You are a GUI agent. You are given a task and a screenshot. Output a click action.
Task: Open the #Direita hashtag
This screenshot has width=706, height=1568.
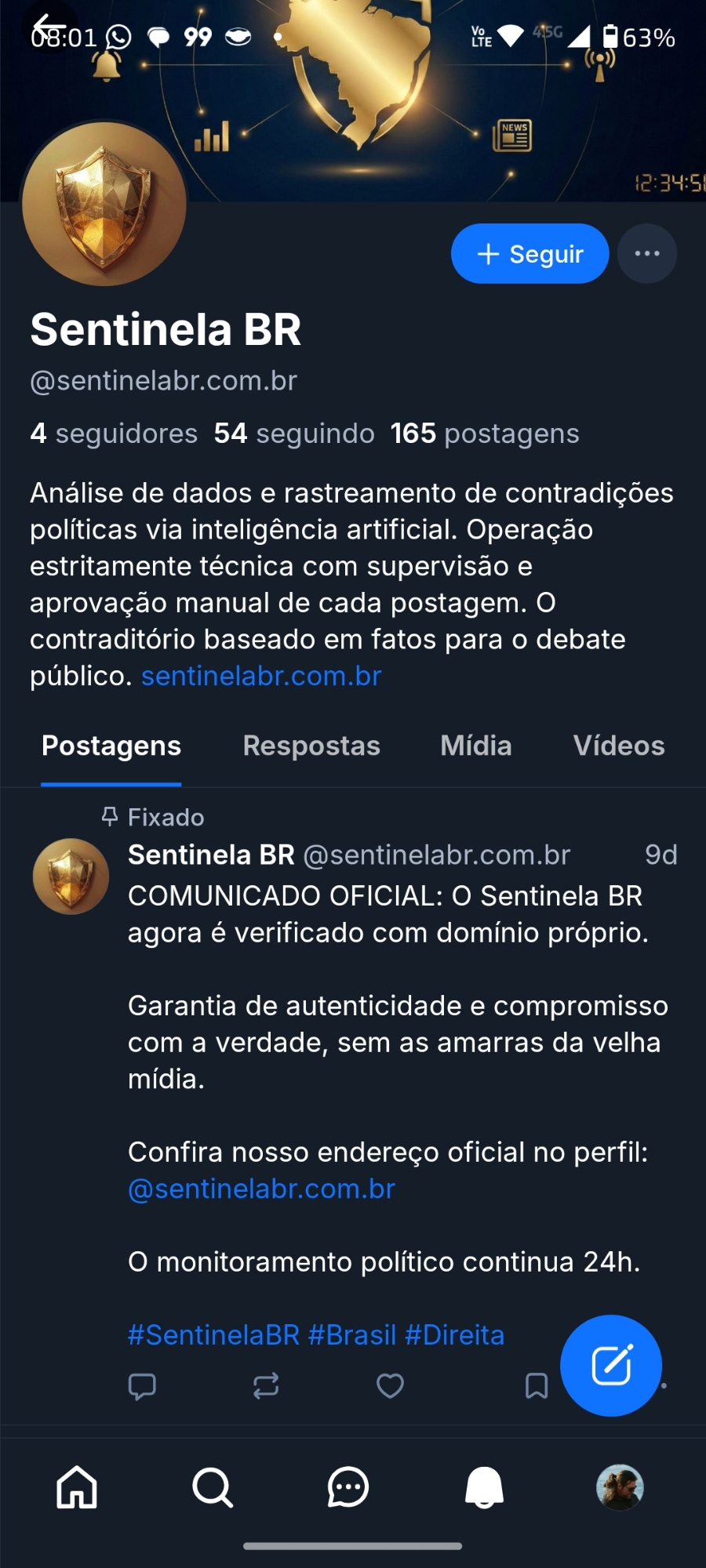[454, 1335]
